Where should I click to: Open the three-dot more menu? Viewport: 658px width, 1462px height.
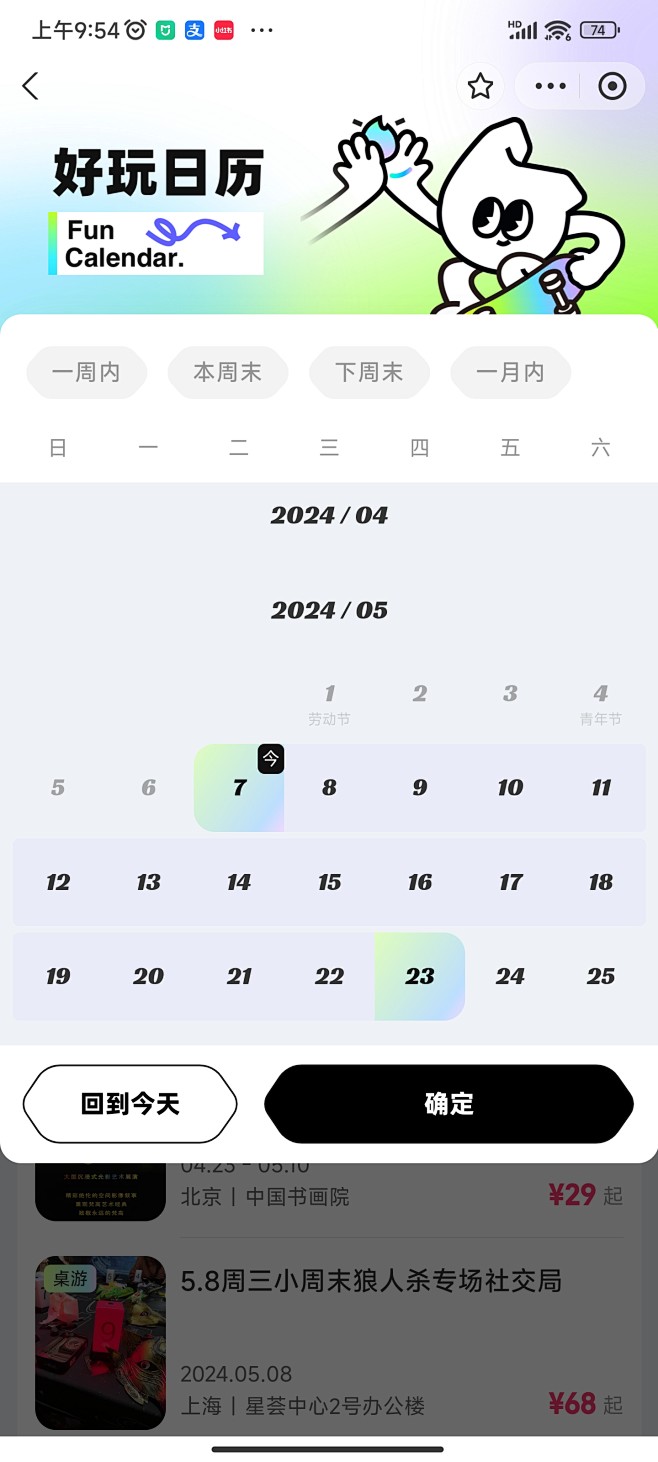coord(550,86)
